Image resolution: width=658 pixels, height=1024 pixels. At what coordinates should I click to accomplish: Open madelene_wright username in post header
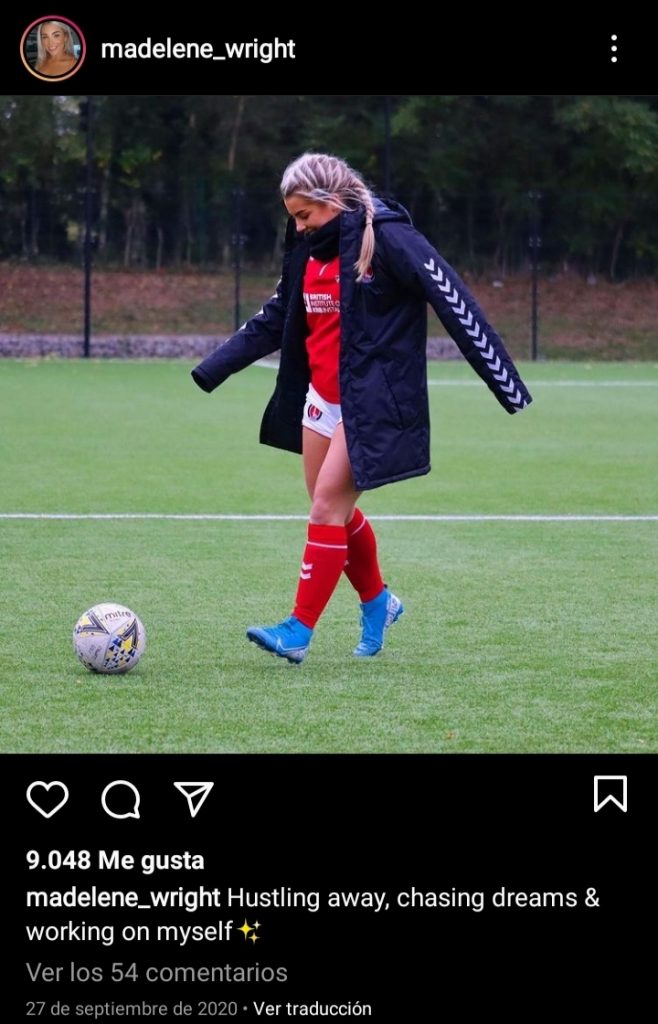(x=198, y=49)
